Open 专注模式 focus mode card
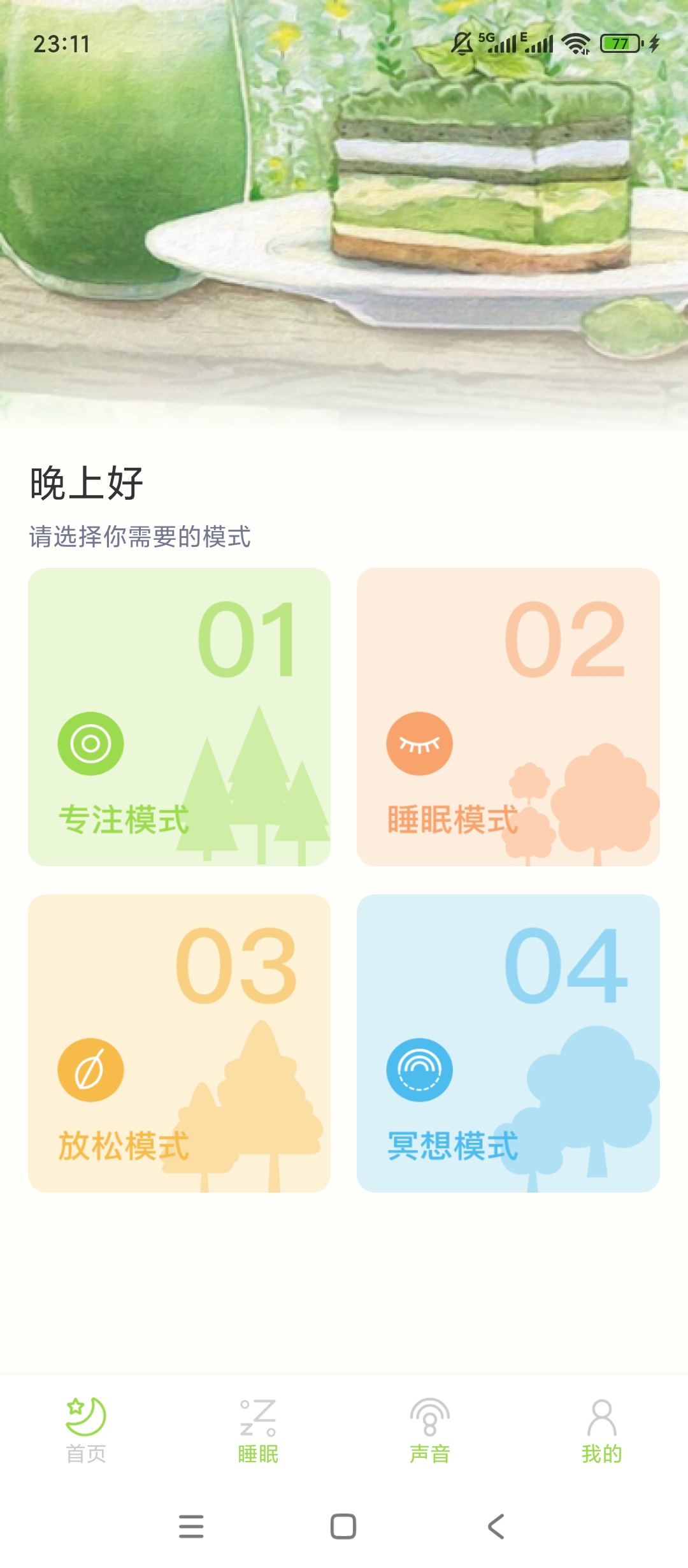The image size is (688, 1568). click(179, 717)
